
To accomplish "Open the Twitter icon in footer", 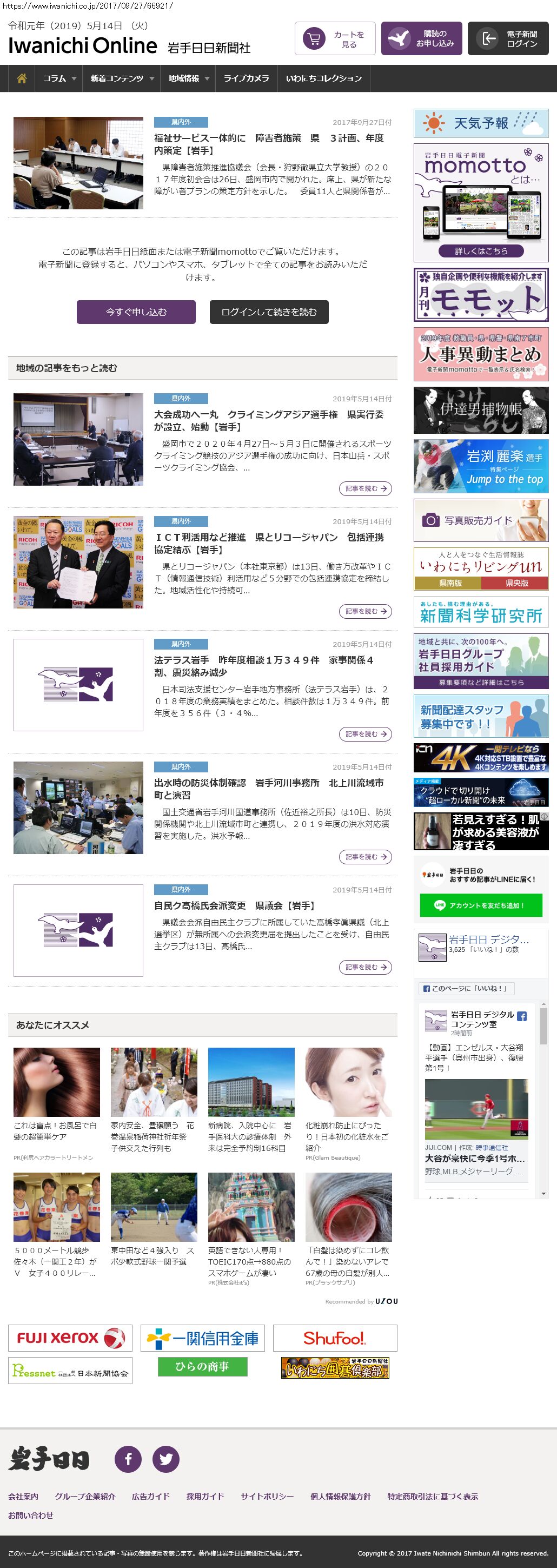I will [165, 1458].
